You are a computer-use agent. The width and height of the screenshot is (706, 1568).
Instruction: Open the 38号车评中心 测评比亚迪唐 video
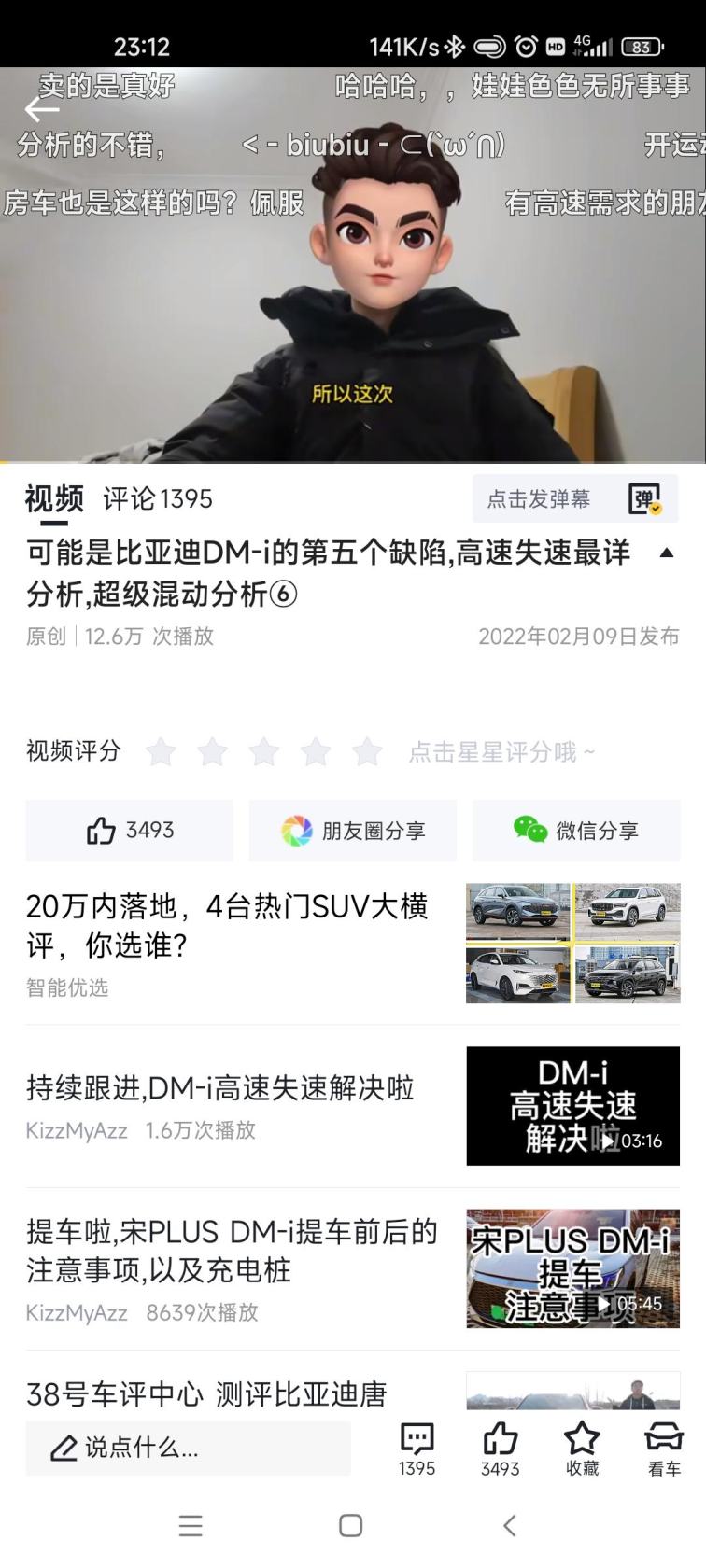point(206,1394)
